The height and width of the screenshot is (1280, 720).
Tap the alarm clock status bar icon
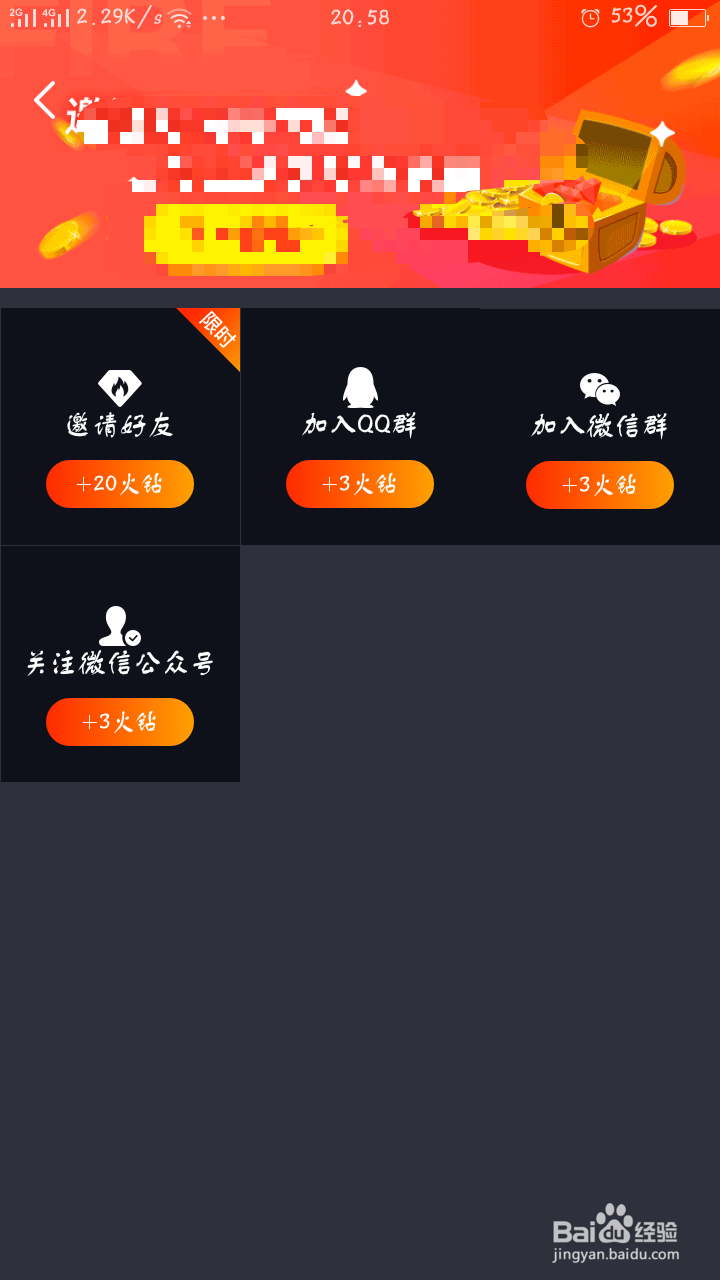[590, 16]
